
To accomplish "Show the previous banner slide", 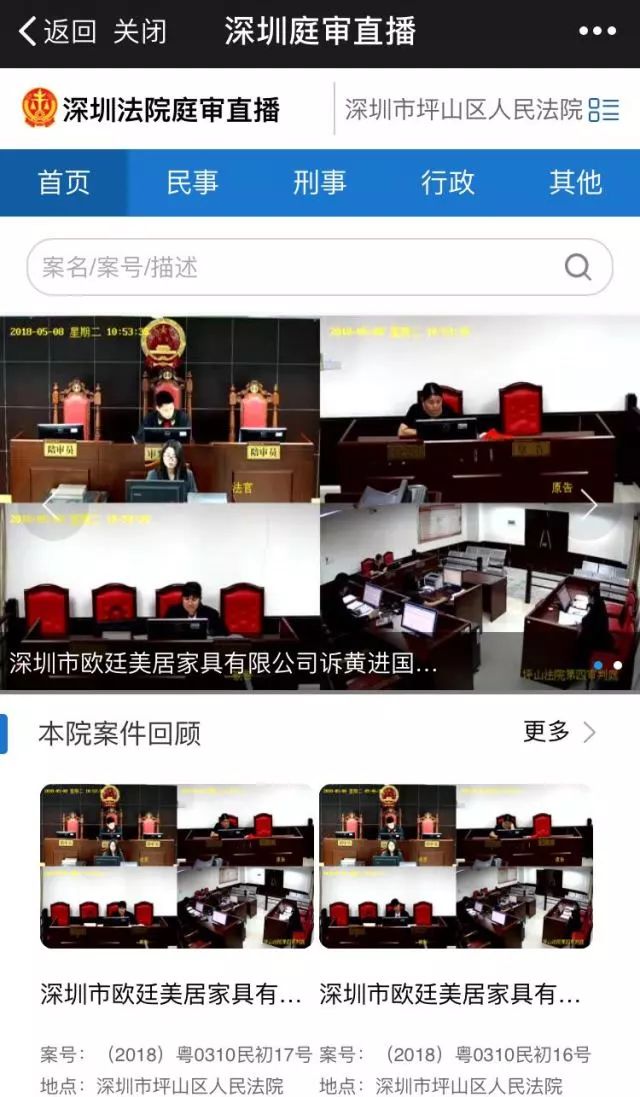I will click(50, 506).
